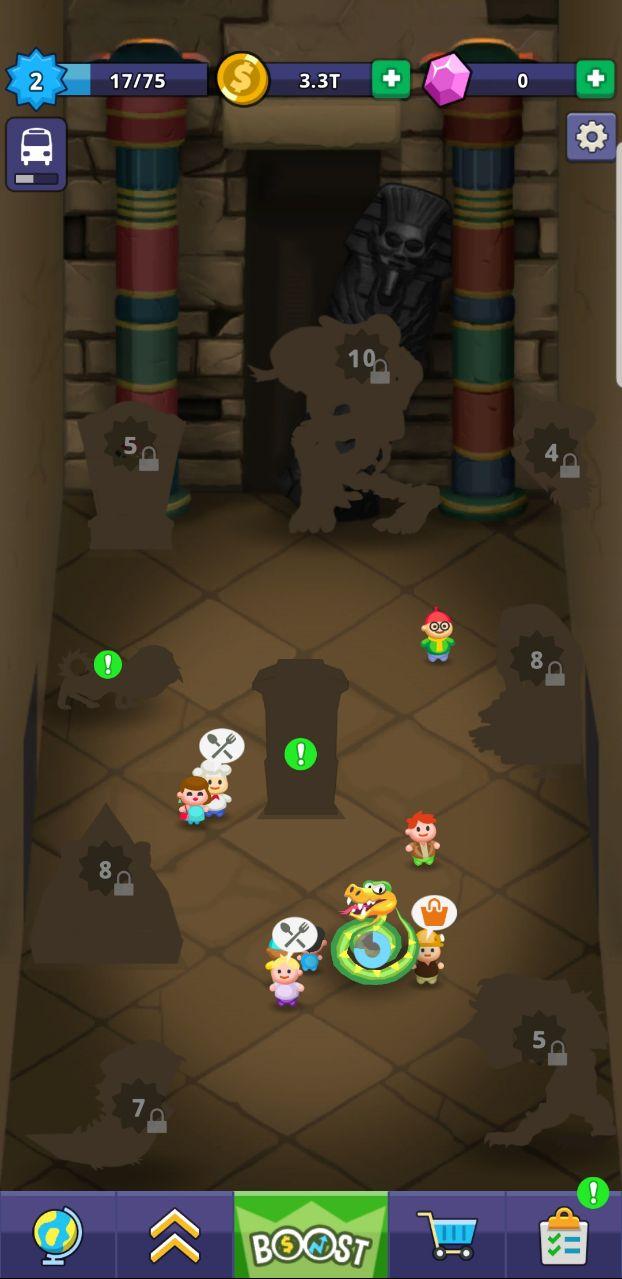Open the settings gear
The width and height of the screenshot is (622, 1279).
coord(591,137)
